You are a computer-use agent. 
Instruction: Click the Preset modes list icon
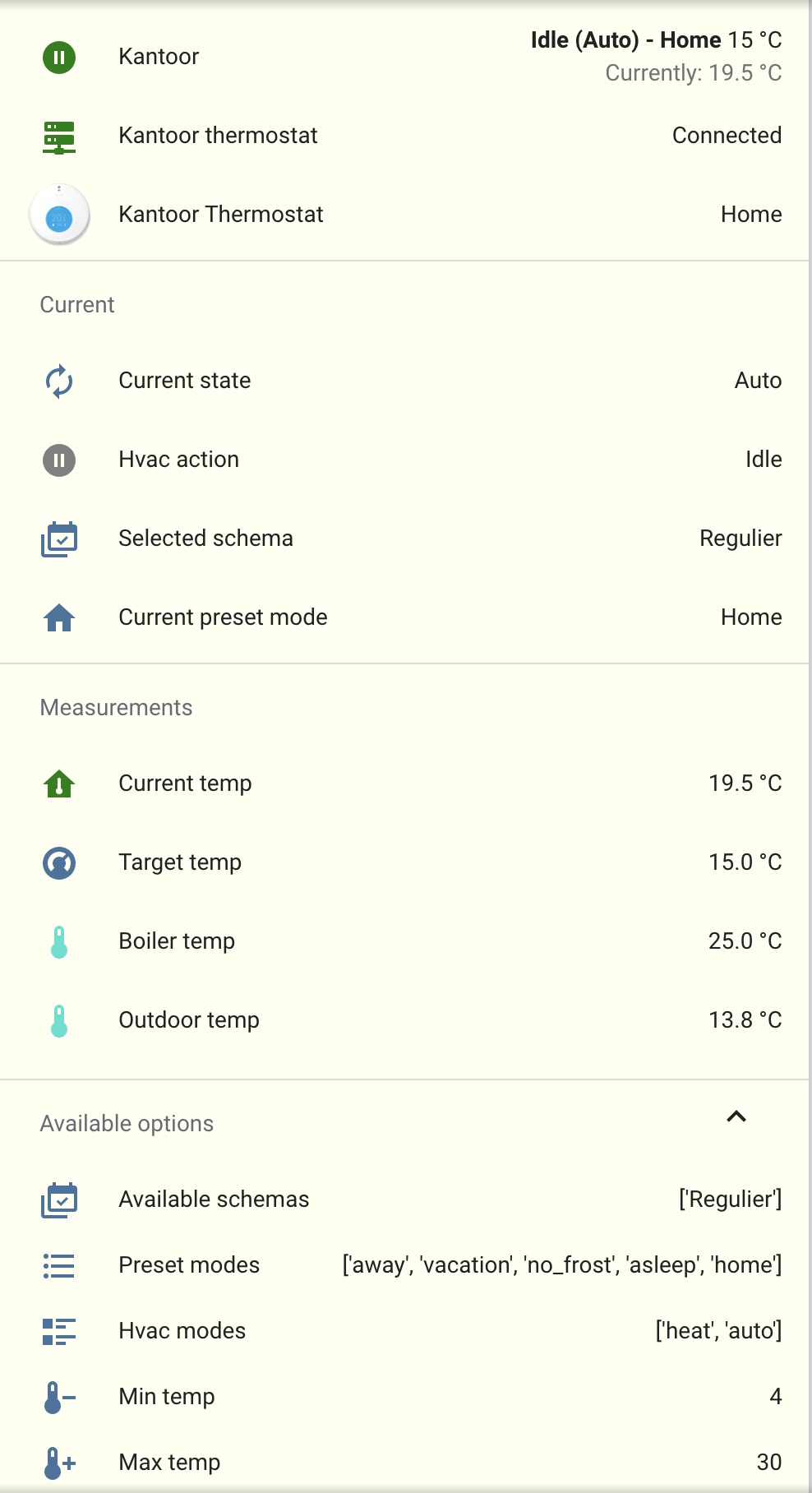click(58, 1265)
